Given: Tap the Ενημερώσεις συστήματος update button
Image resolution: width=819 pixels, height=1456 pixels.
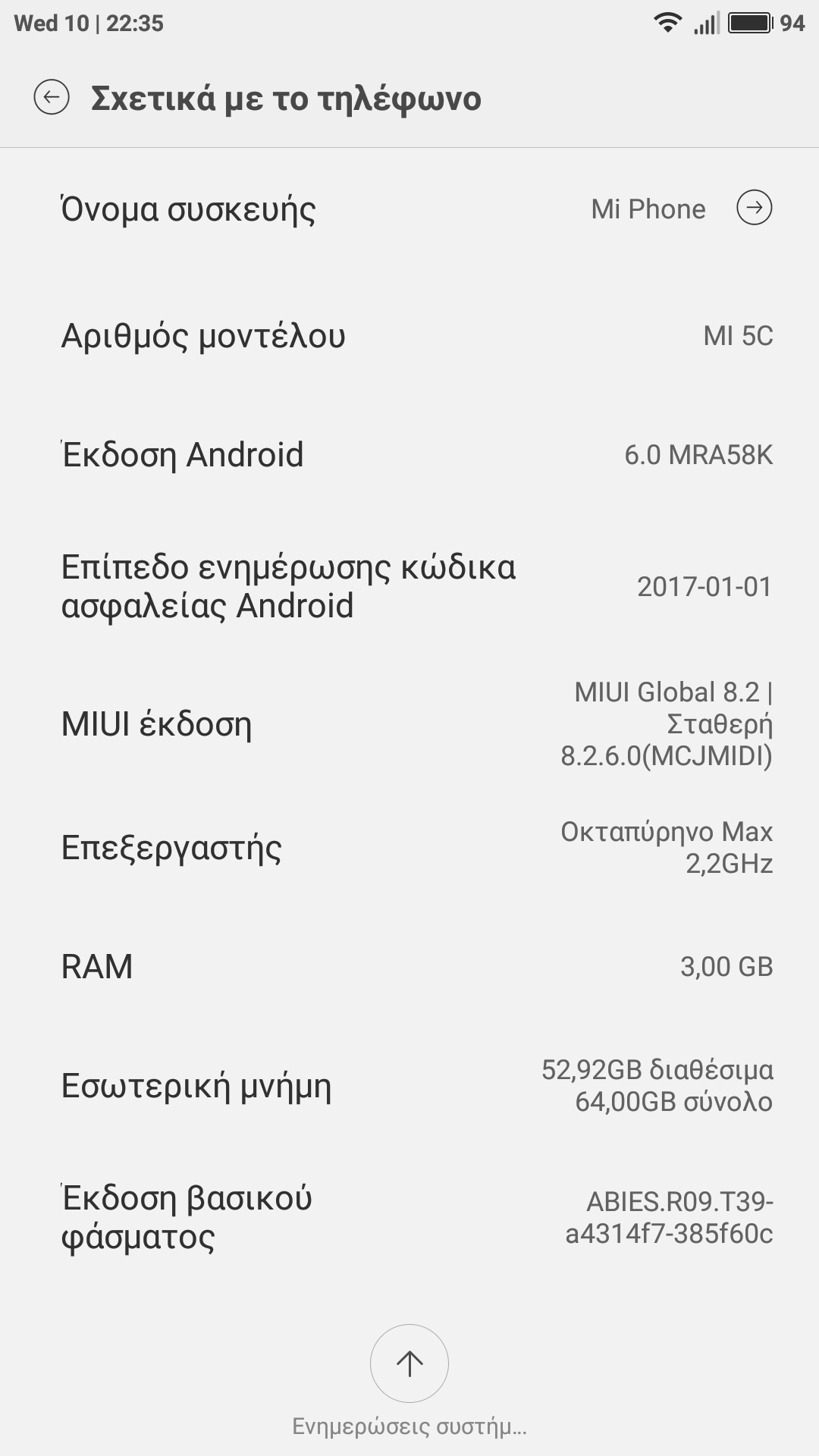Looking at the screenshot, I should (x=409, y=1363).
